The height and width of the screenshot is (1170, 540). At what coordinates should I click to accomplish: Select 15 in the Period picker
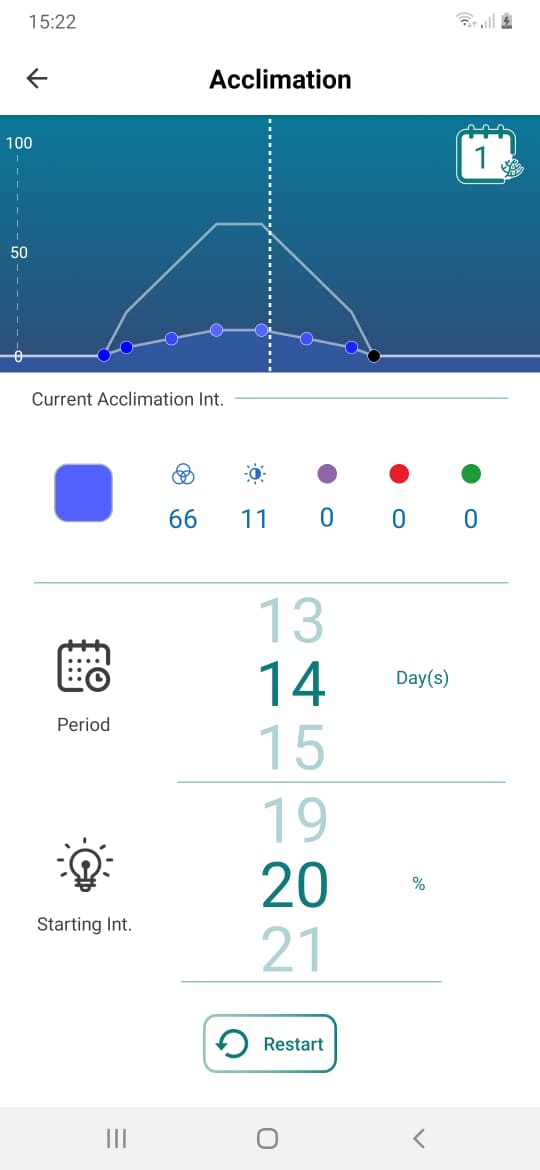click(x=292, y=748)
